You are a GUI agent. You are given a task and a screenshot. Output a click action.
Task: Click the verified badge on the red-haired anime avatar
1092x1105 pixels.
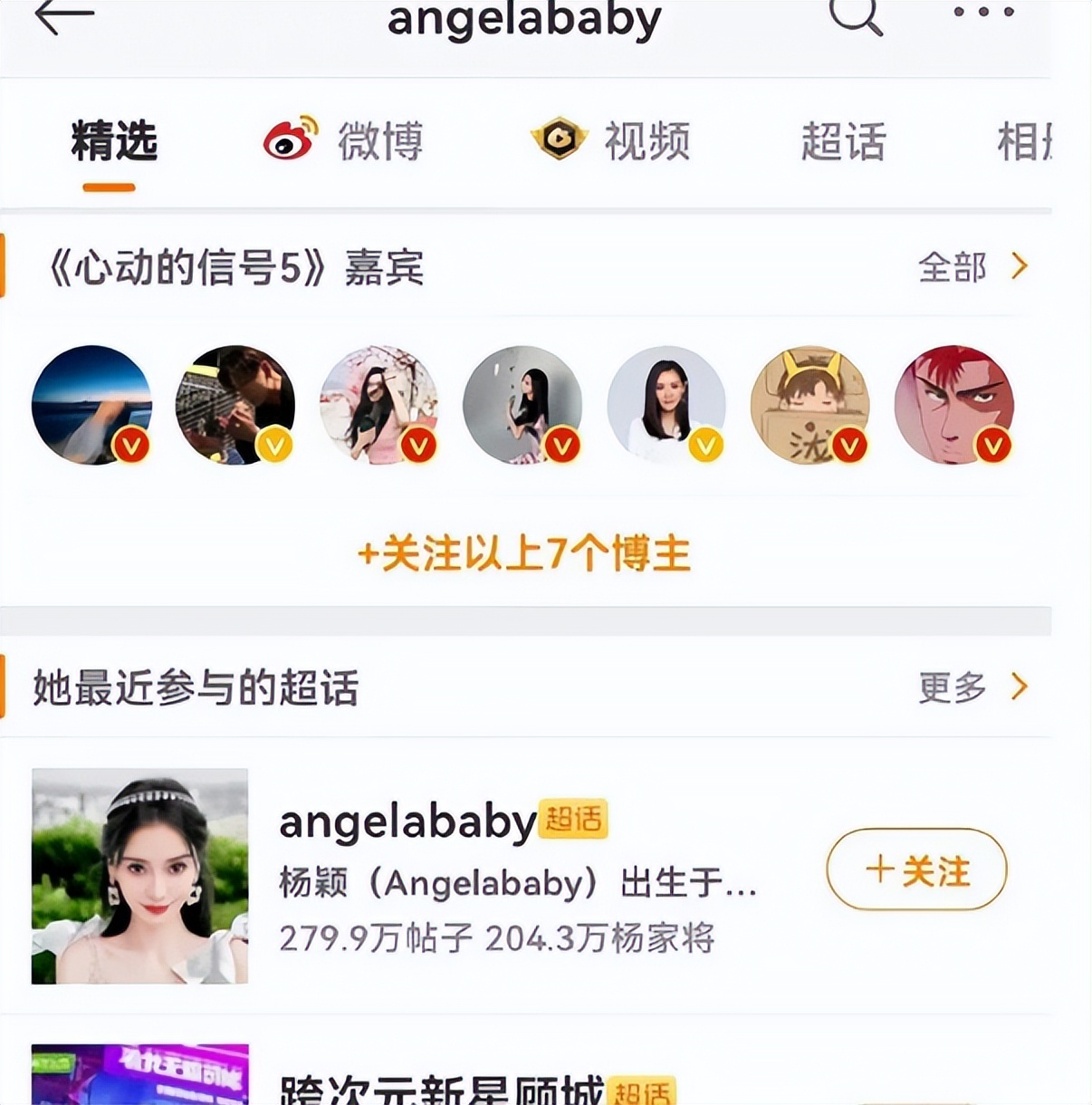pos(991,447)
